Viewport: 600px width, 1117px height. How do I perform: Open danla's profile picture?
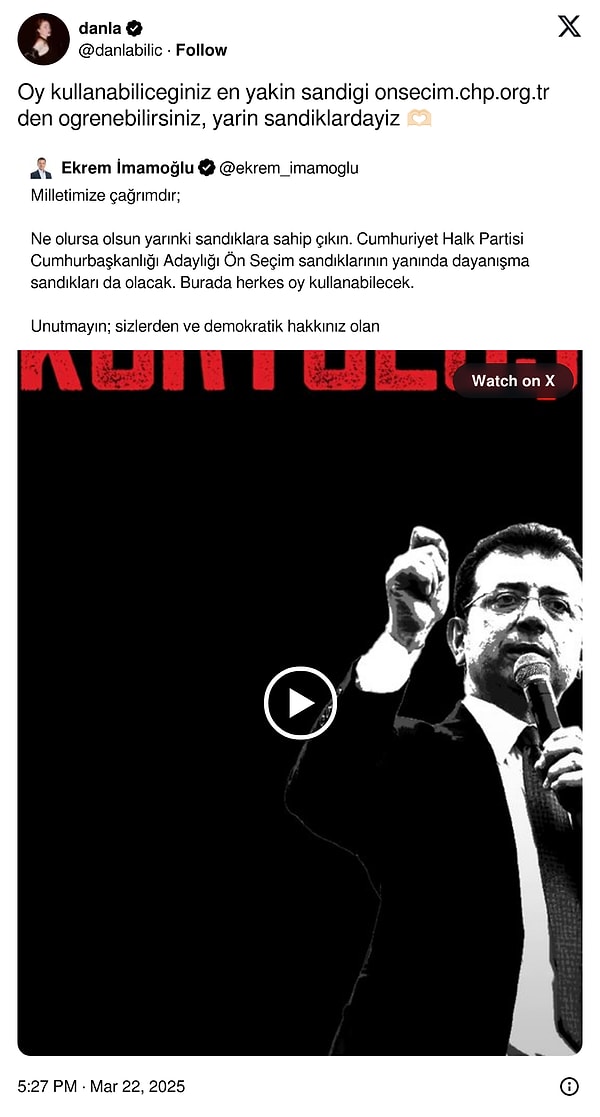[43, 39]
